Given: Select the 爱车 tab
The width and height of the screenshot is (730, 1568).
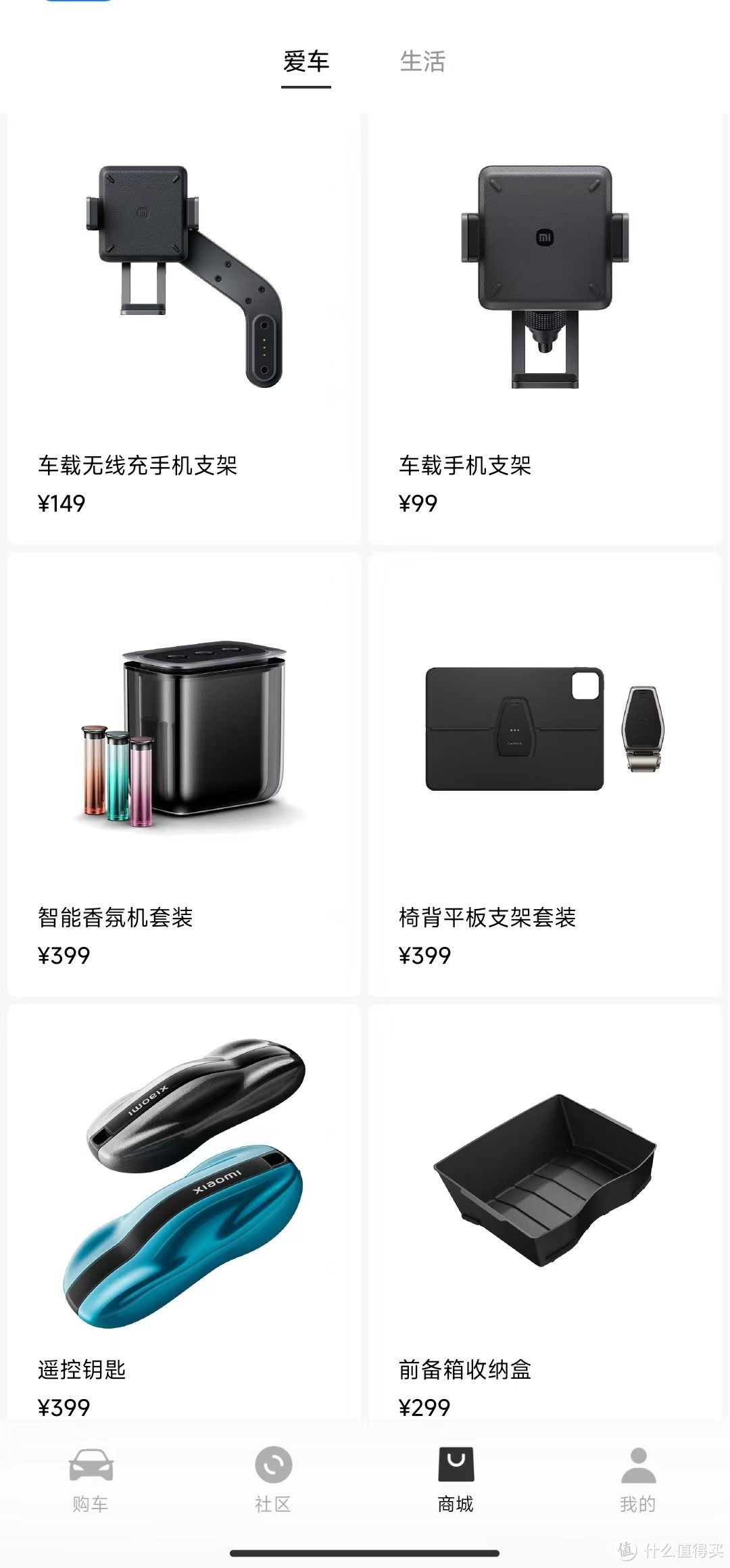Looking at the screenshot, I should point(306,62).
